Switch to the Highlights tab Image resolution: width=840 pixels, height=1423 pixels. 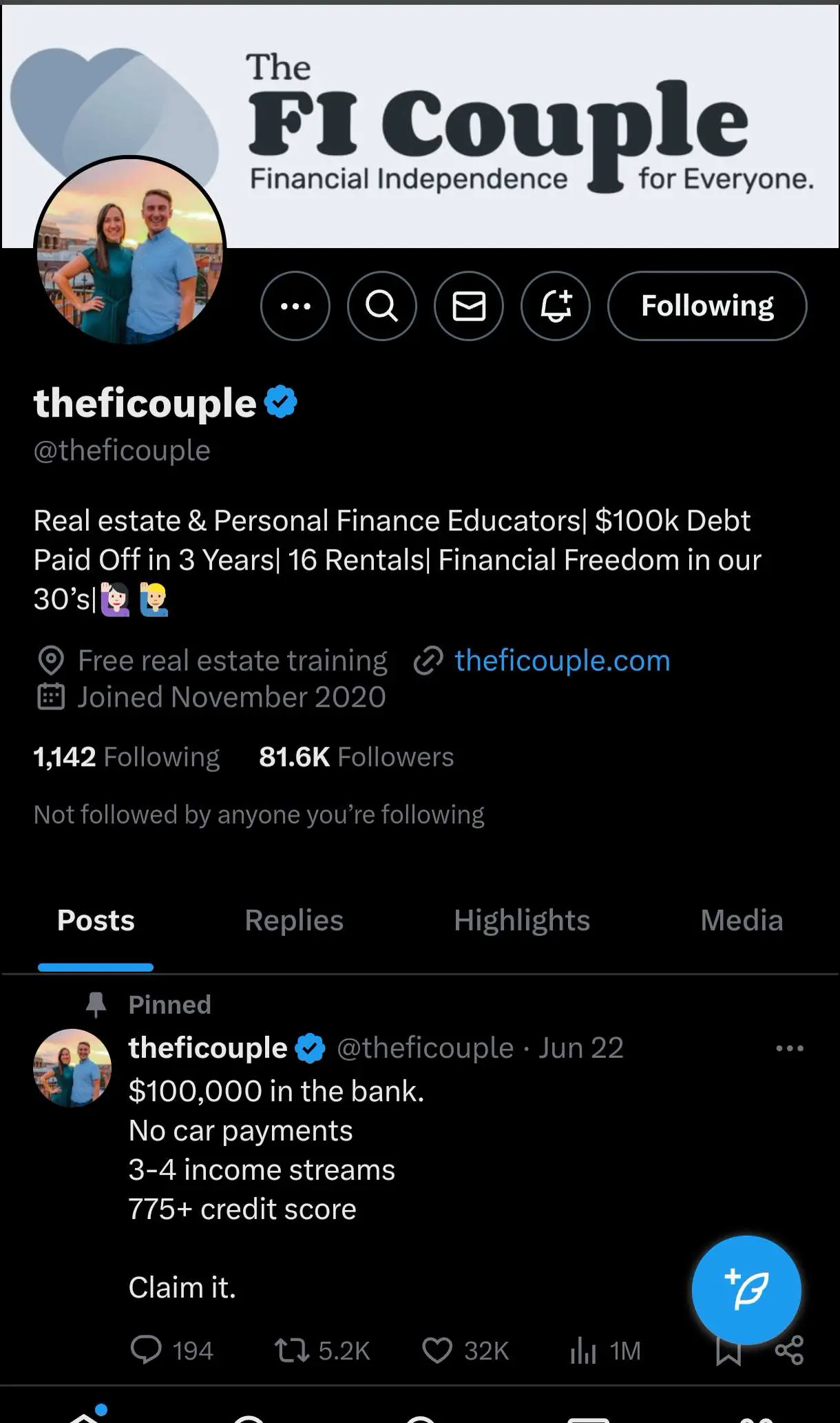click(522, 921)
